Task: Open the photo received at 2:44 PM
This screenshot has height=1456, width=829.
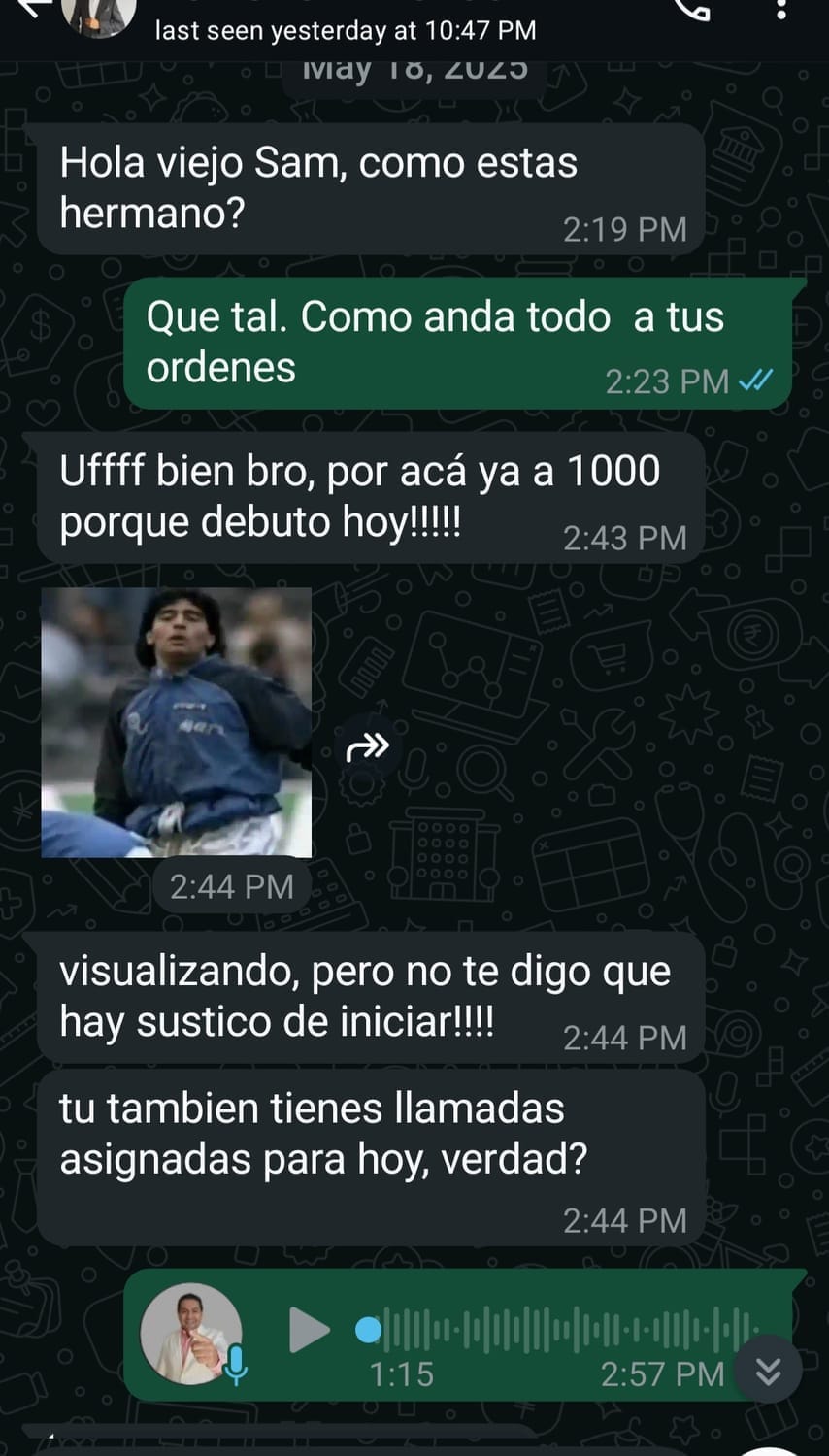Action: 177,722
